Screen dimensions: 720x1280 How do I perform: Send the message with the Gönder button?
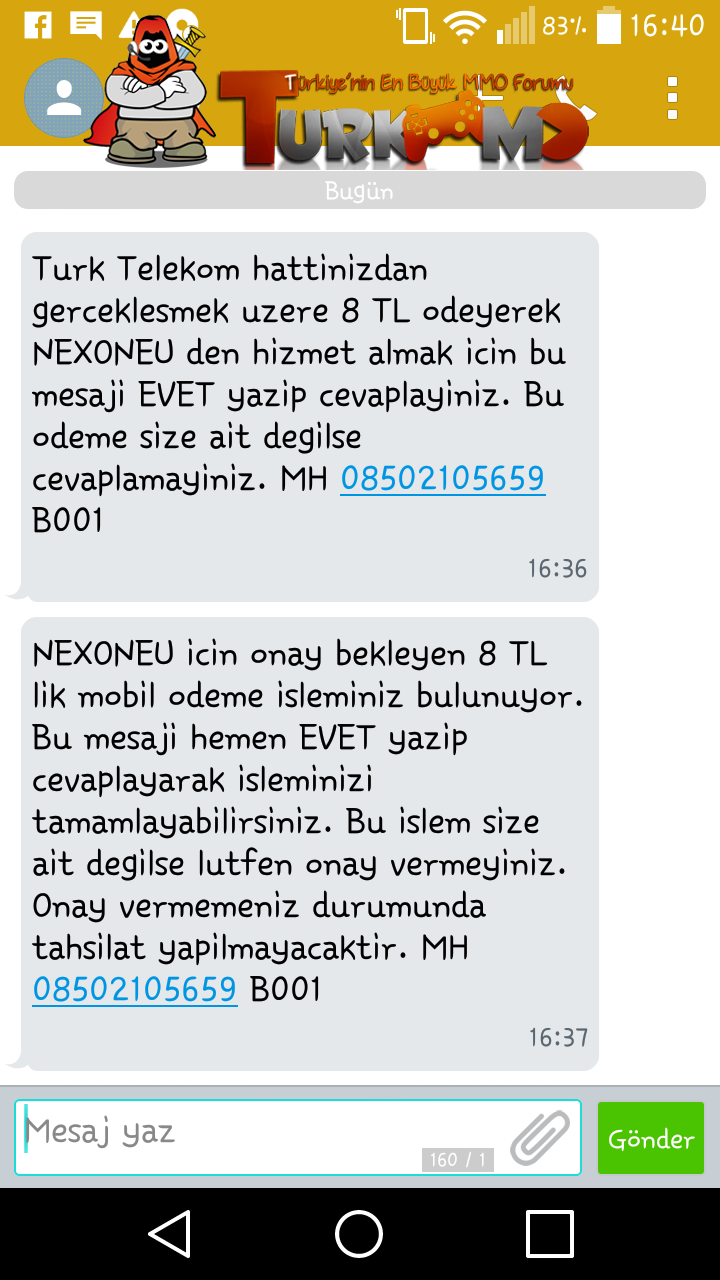tap(651, 1138)
